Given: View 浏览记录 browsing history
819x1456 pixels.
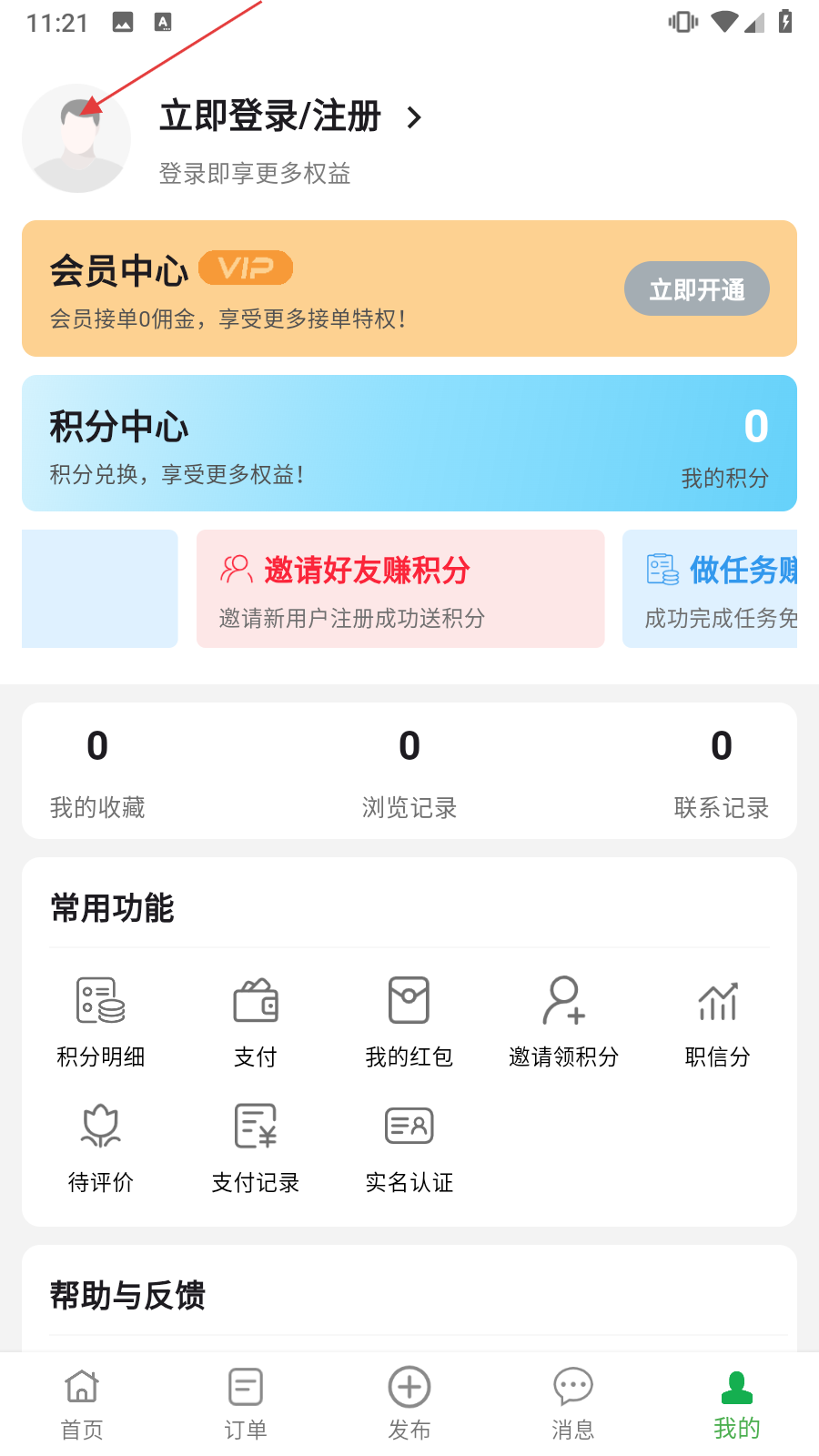Looking at the screenshot, I should pyautogui.click(x=409, y=772).
